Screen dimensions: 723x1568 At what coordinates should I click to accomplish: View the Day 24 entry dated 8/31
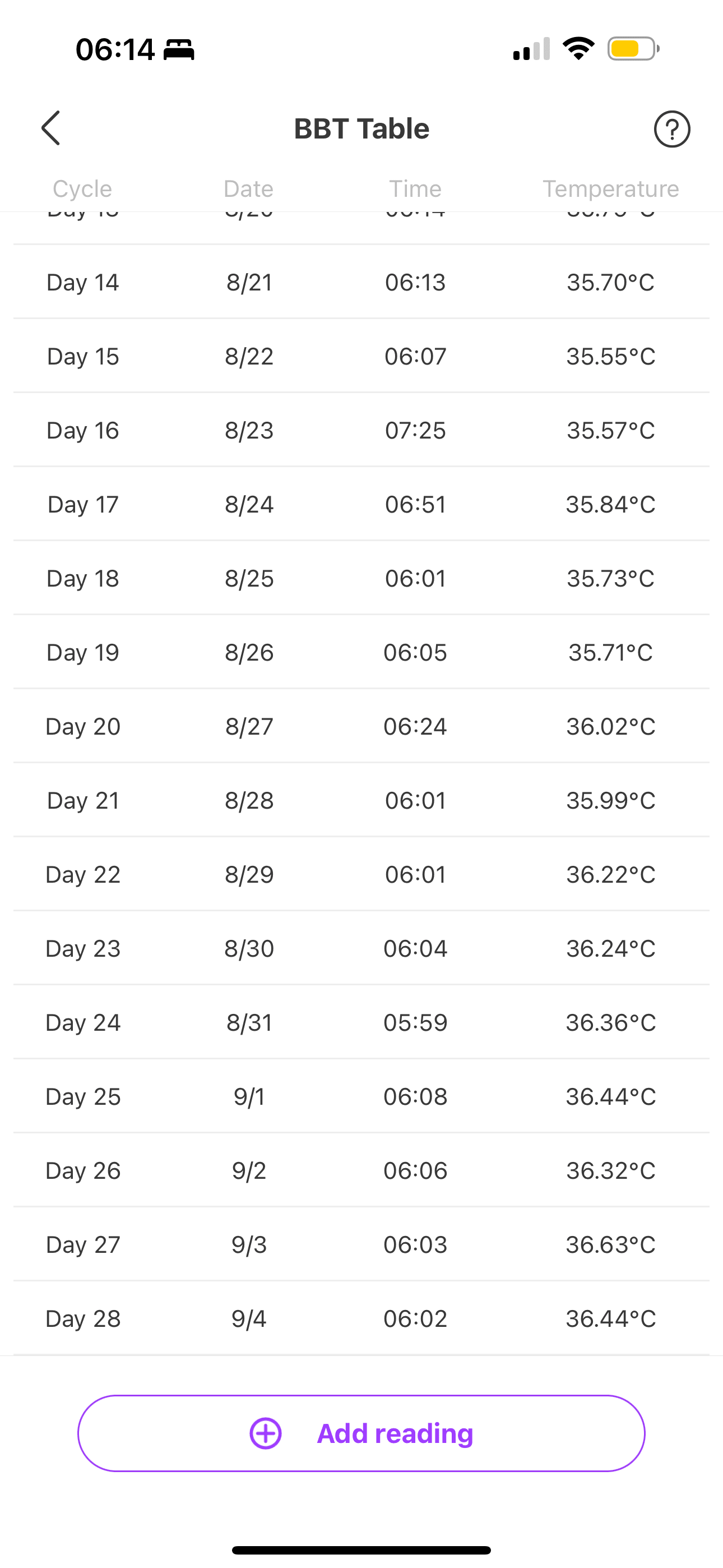pos(361,1022)
